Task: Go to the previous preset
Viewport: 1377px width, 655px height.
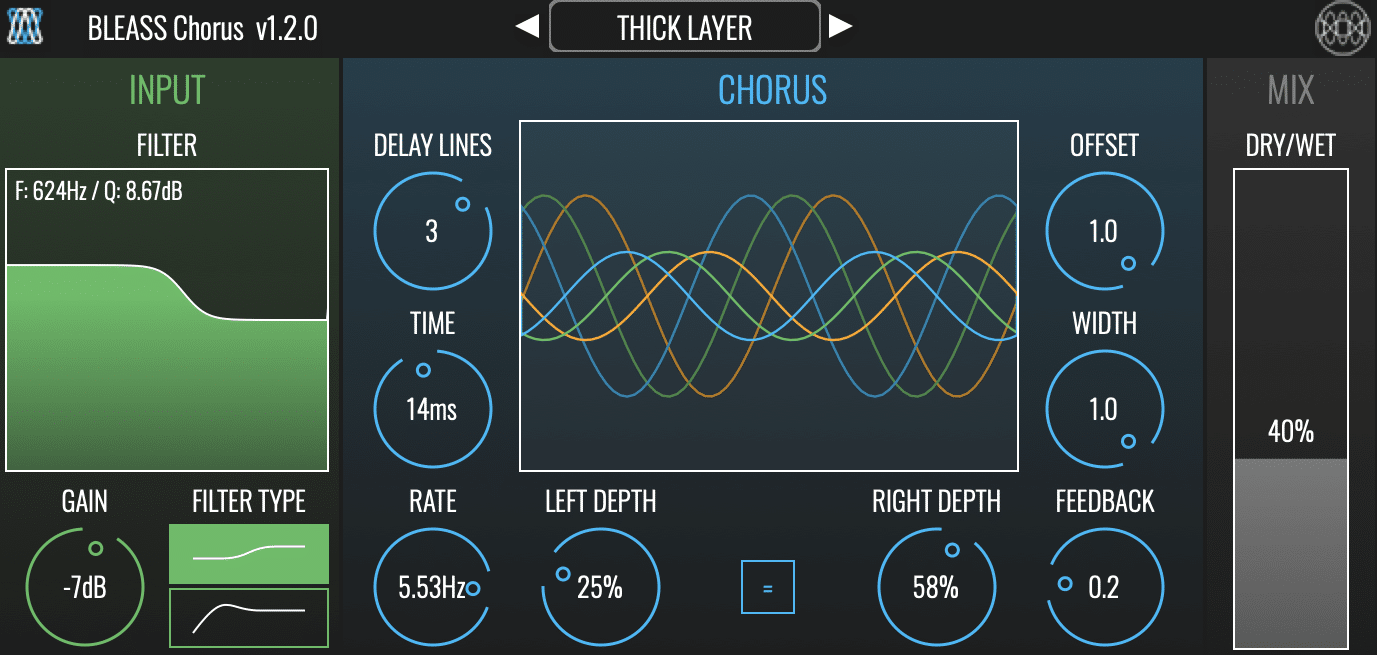Action: pos(527,27)
